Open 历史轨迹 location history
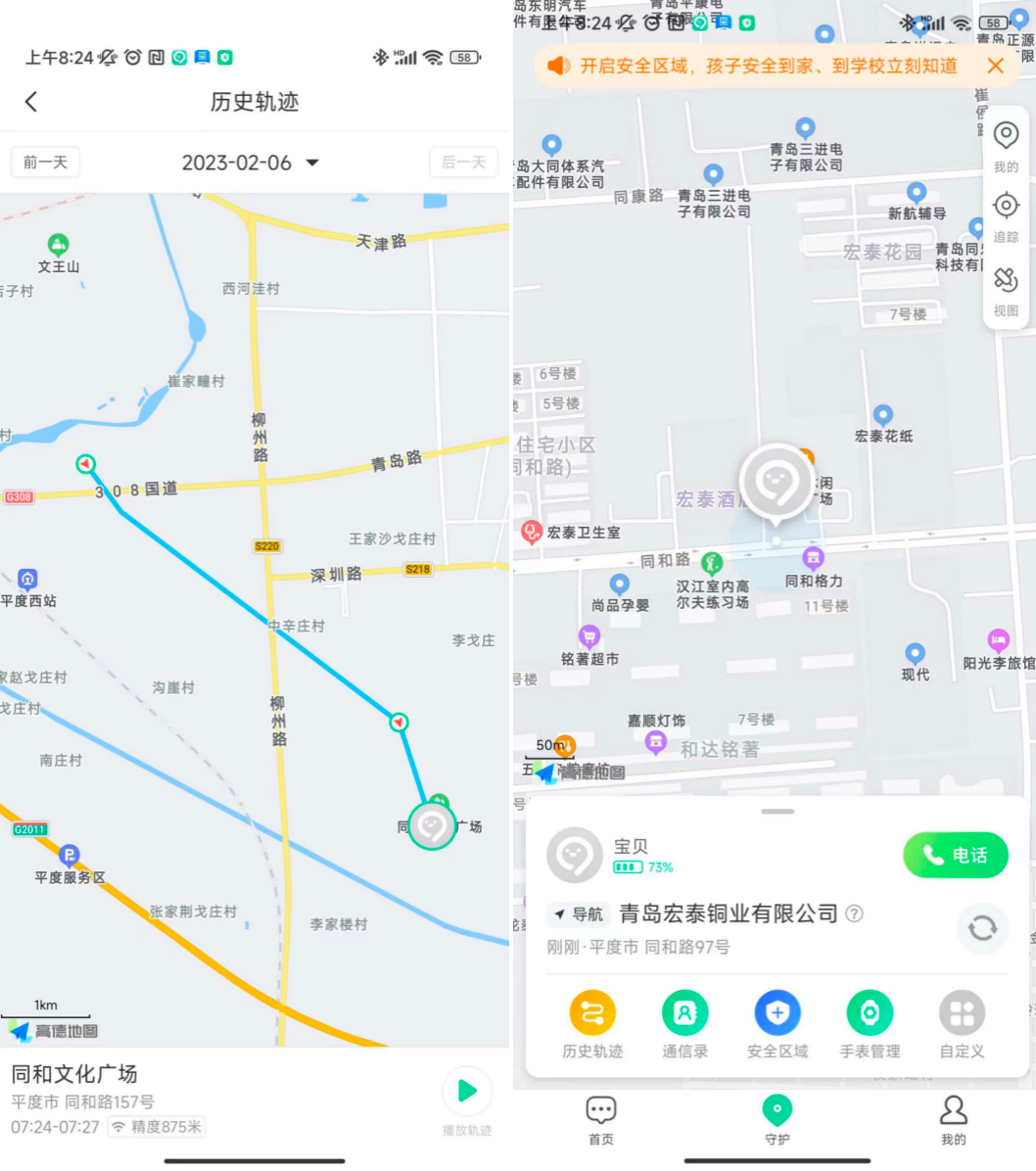 click(592, 1023)
